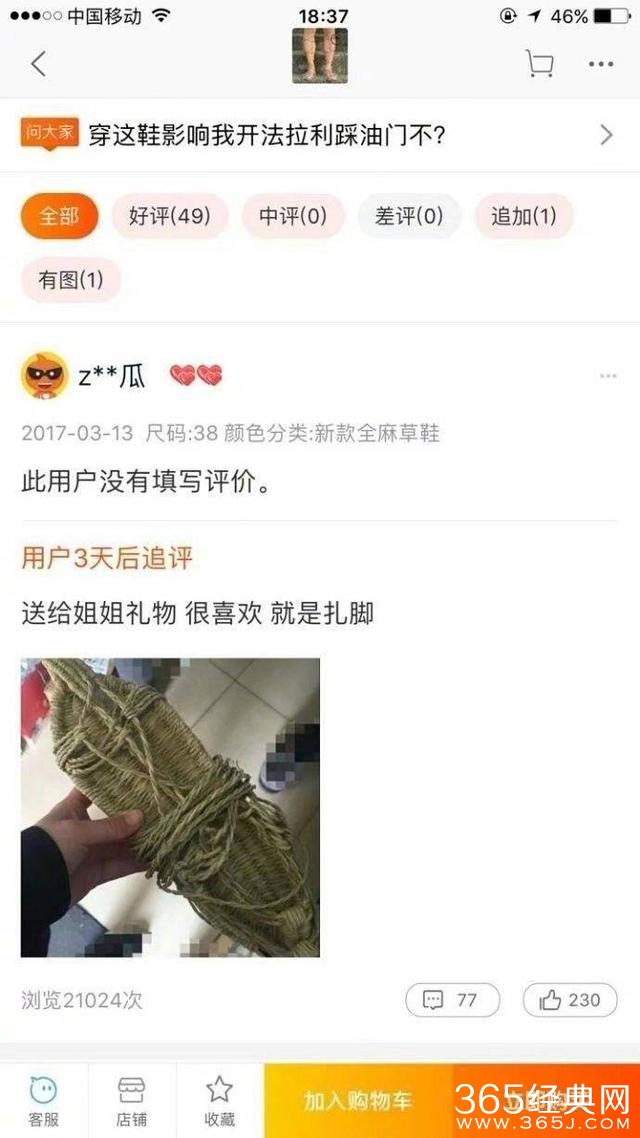Image resolution: width=640 pixels, height=1138 pixels.
Task: Filter reviews by 差评(0)
Action: (409, 216)
